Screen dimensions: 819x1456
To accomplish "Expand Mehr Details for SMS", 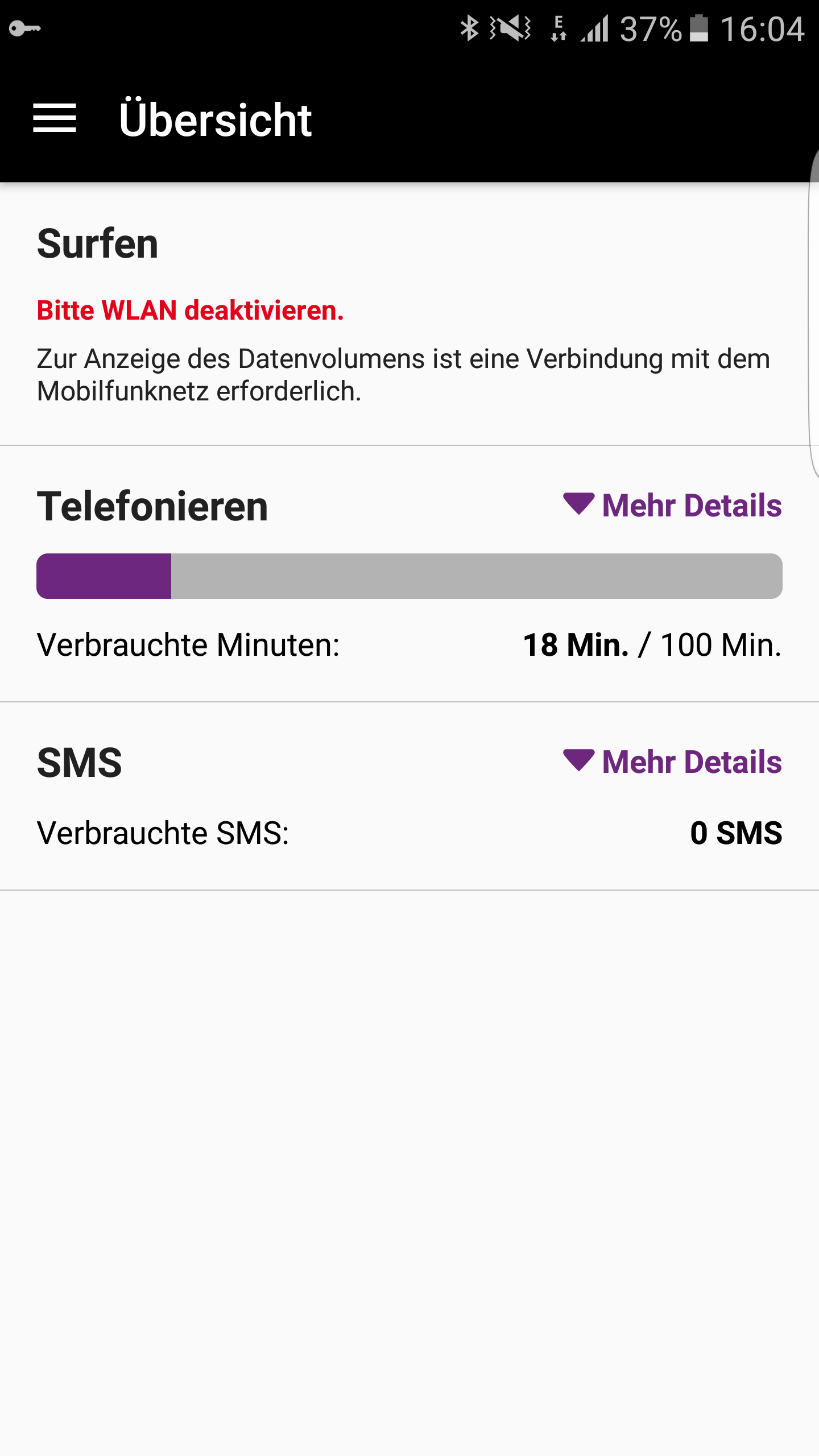I will (x=673, y=762).
